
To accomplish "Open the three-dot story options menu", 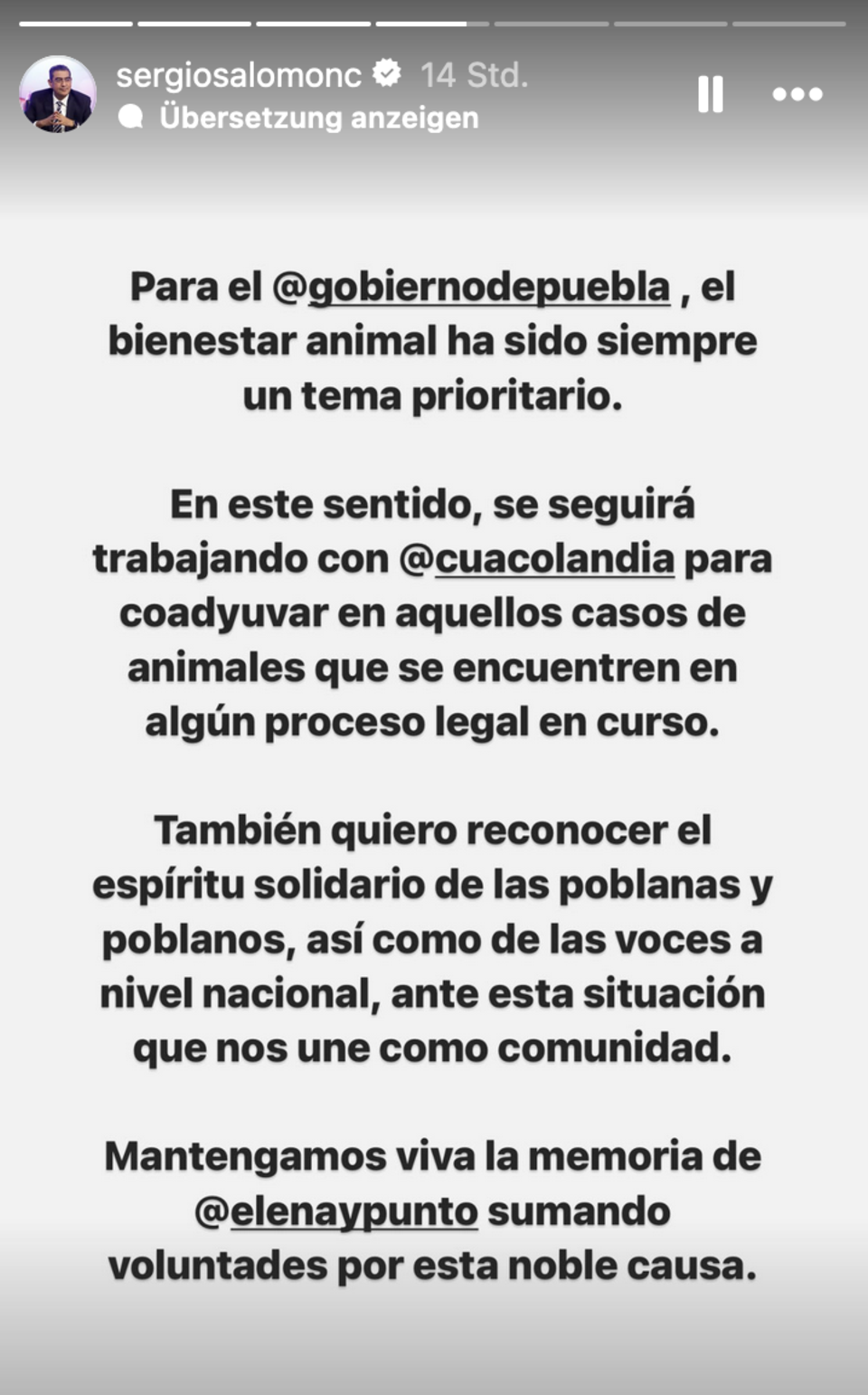I will (x=797, y=94).
